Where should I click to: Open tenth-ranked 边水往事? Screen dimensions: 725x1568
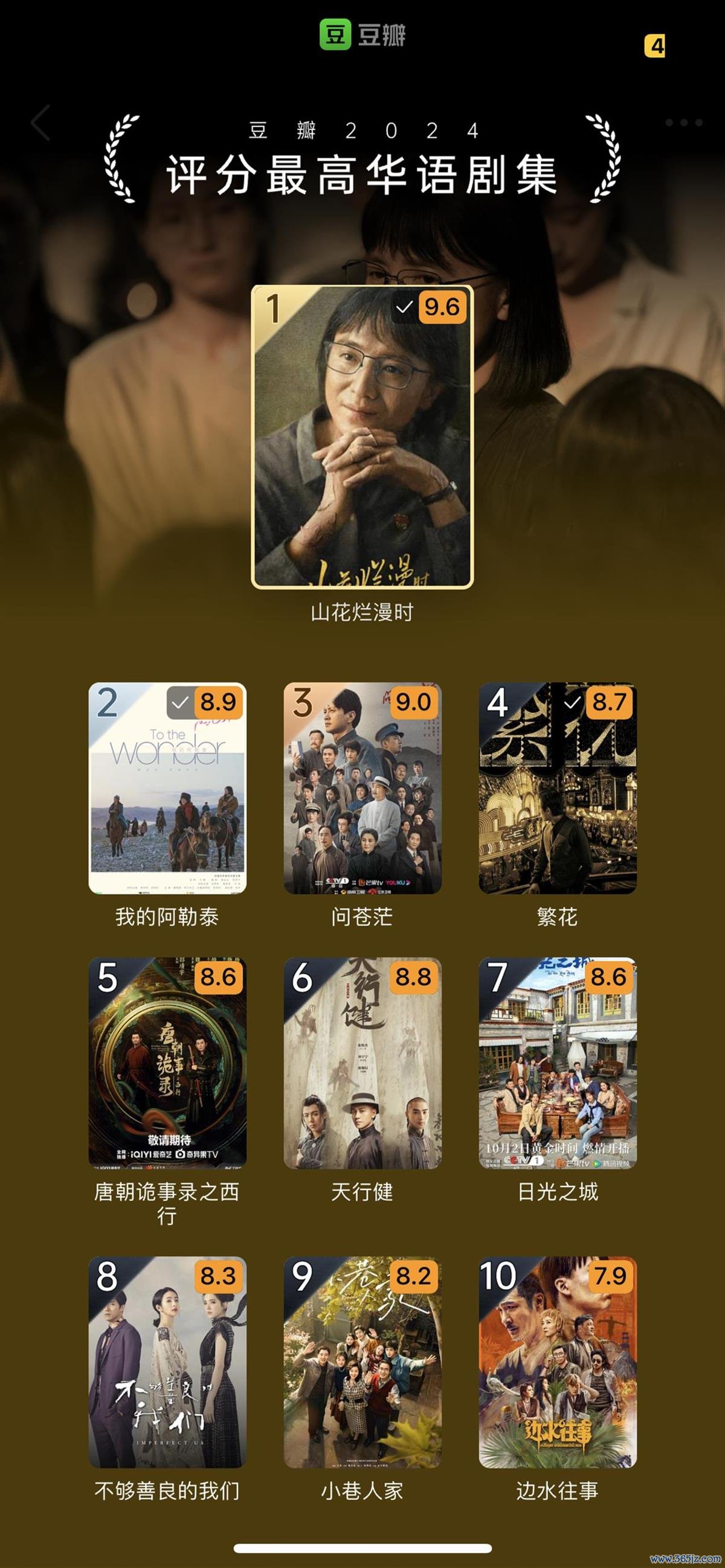pos(558,1363)
